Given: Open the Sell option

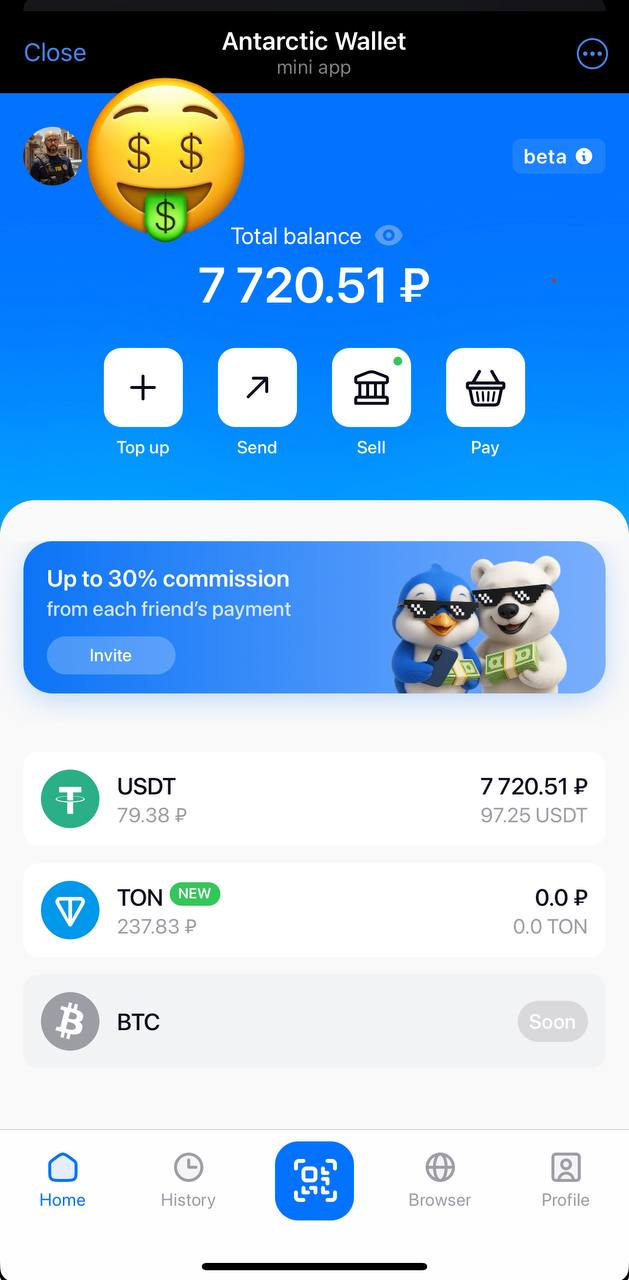Looking at the screenshot, I should (371, 388).
